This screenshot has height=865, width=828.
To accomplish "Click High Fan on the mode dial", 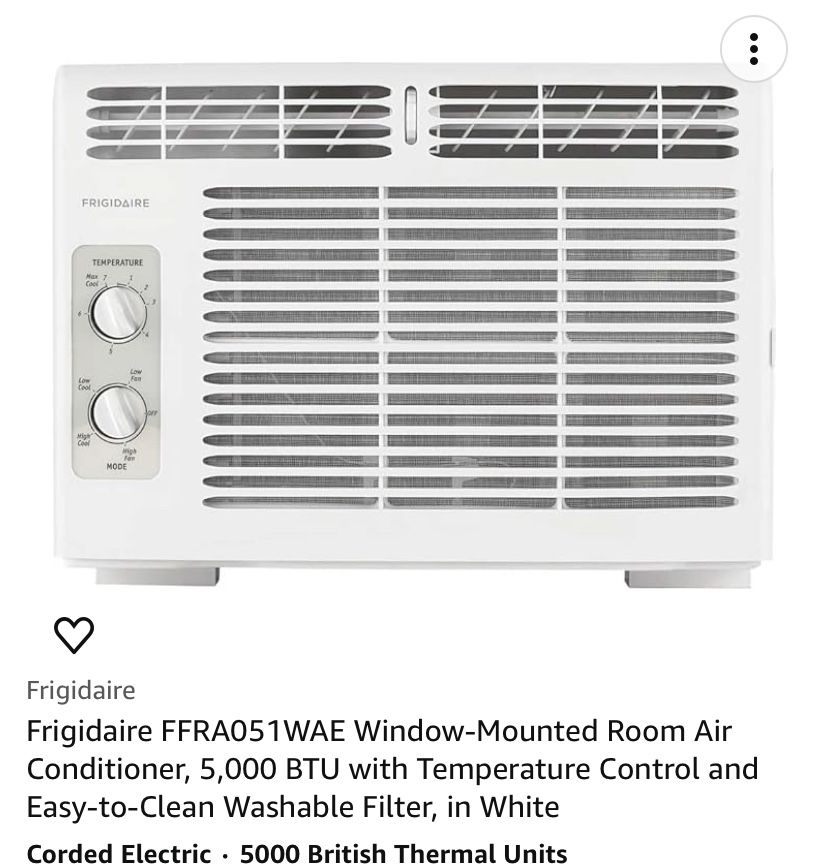I will (x=129, y=452).
